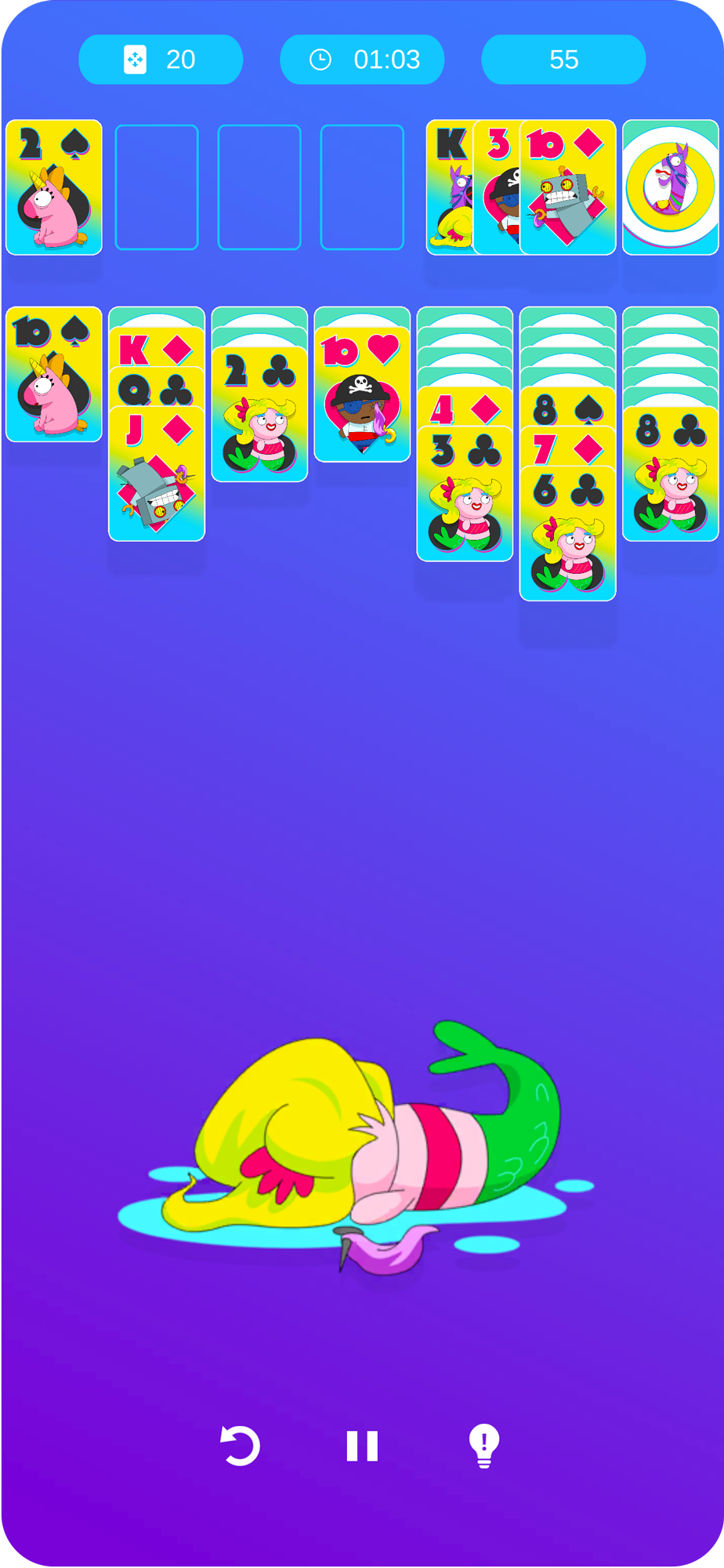Tap the 3 of clubs card

[x=465, y=495]
